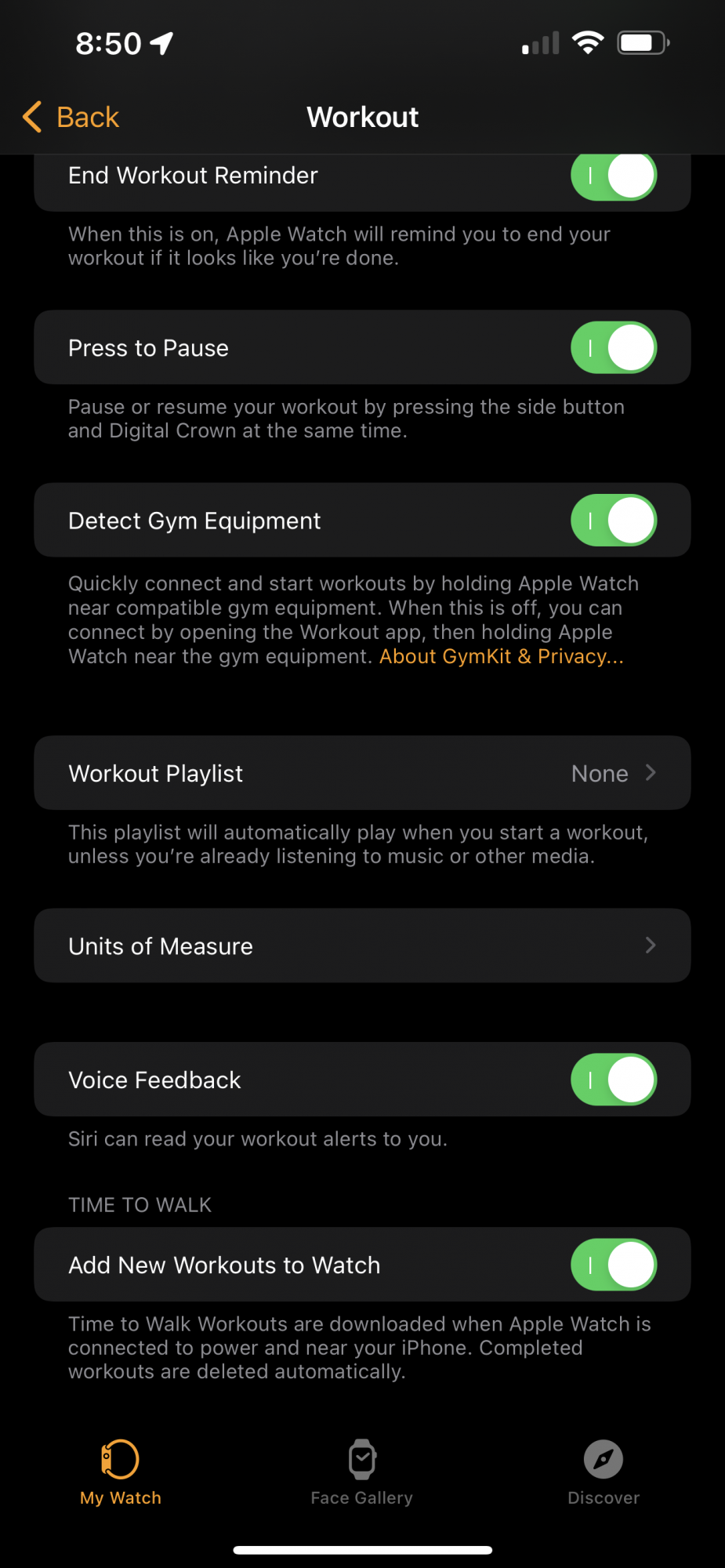Viewport: 725px width, 1568px height.
Task: Disable Add New Workouts to Watch
Action: 614,1265
